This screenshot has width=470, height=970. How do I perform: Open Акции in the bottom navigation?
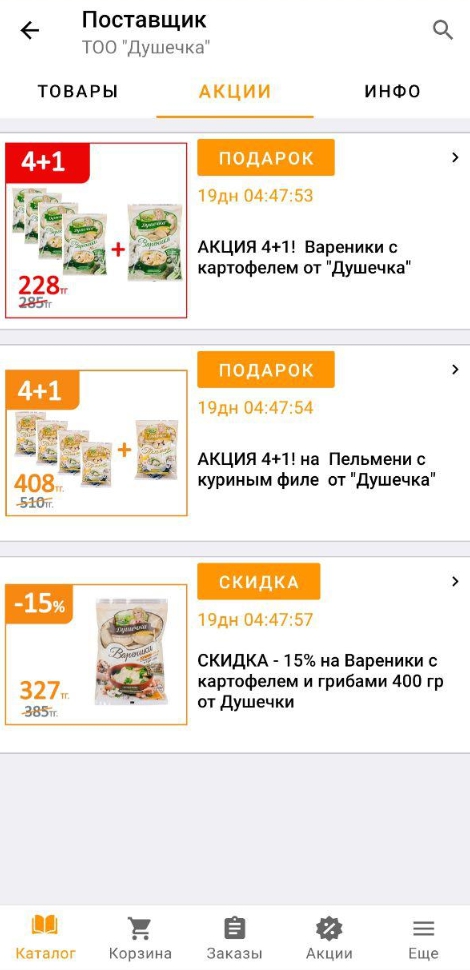tap(329, 937)
